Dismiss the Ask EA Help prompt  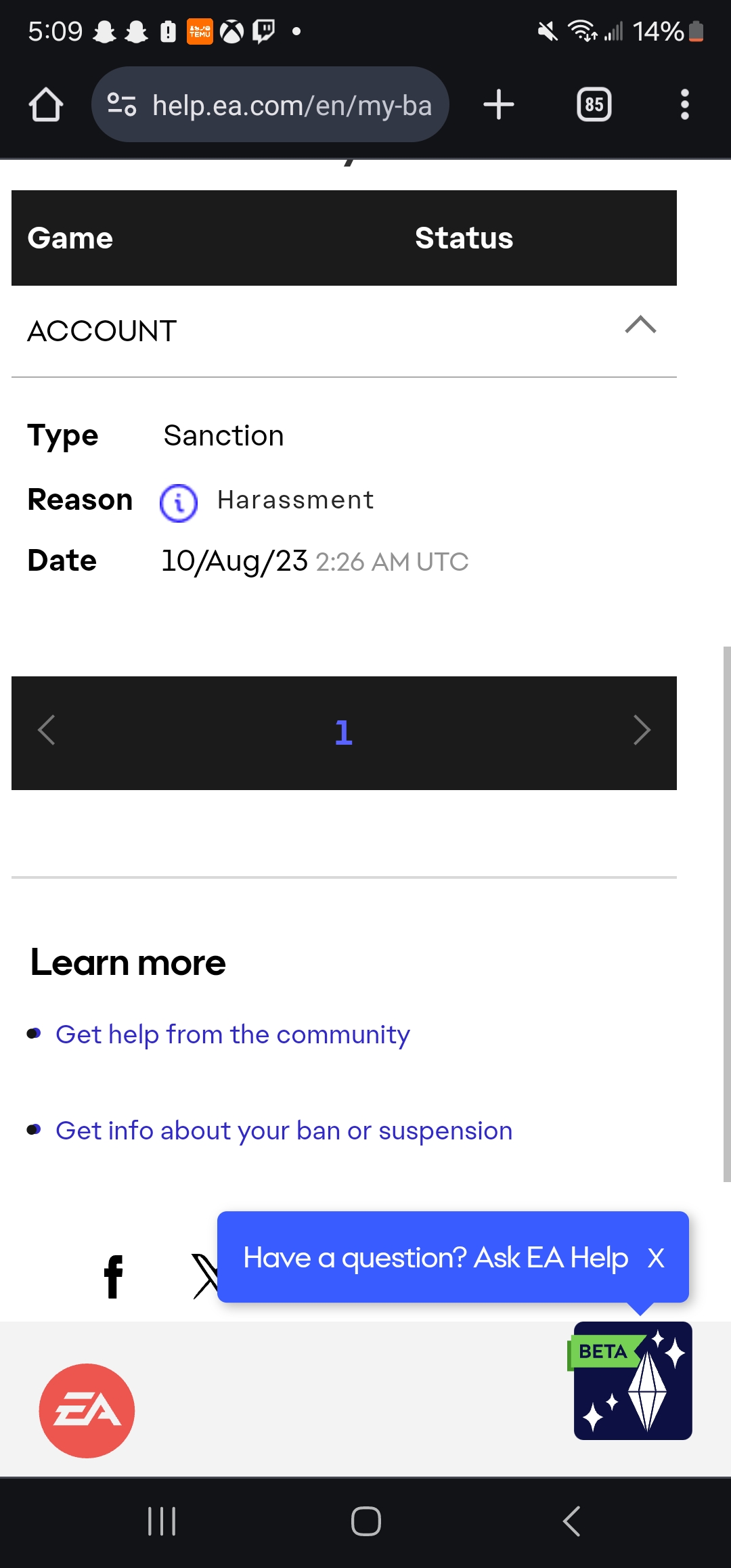click(x=656, y=1258)
